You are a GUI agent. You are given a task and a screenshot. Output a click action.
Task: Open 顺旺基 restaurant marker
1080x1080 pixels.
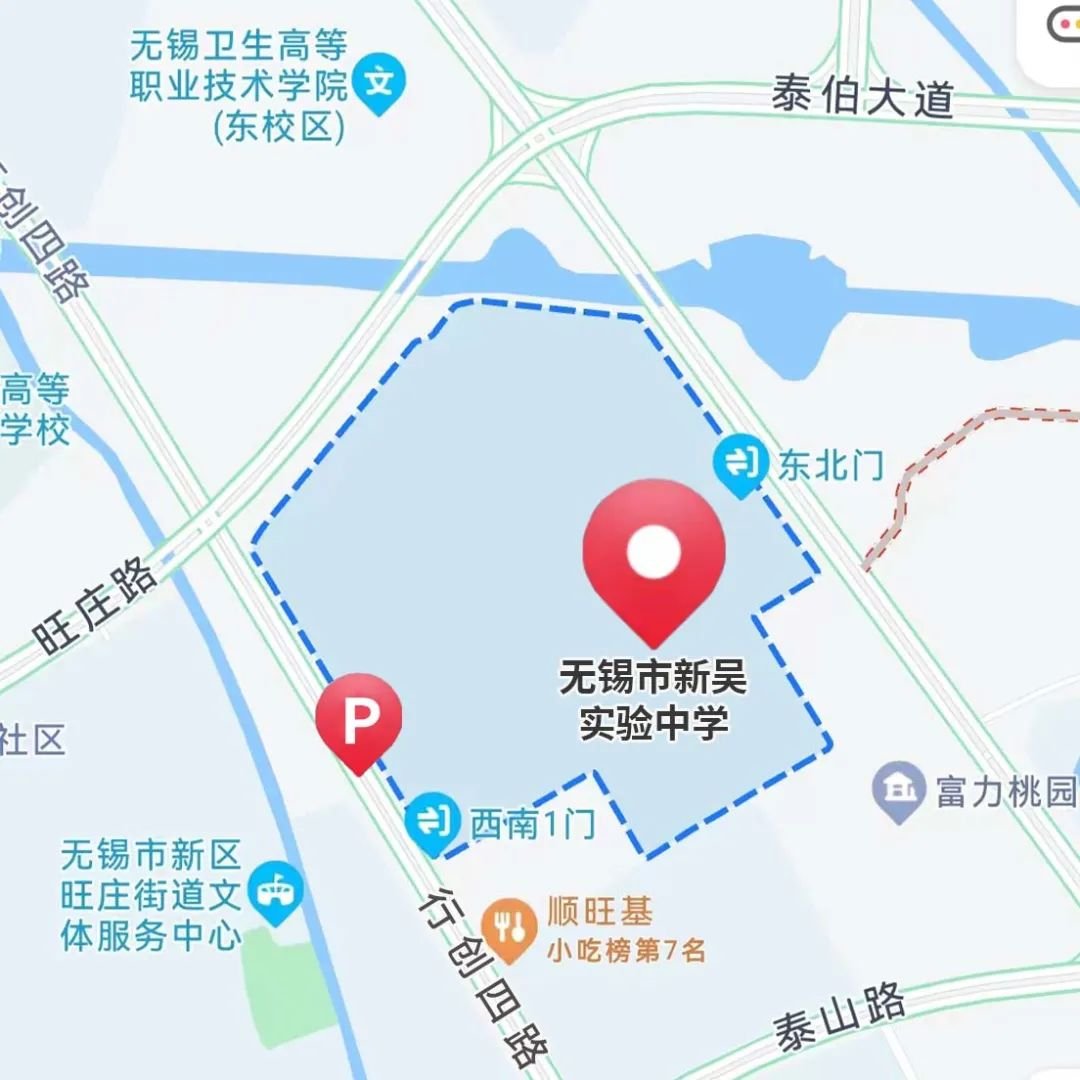point(509,930)
